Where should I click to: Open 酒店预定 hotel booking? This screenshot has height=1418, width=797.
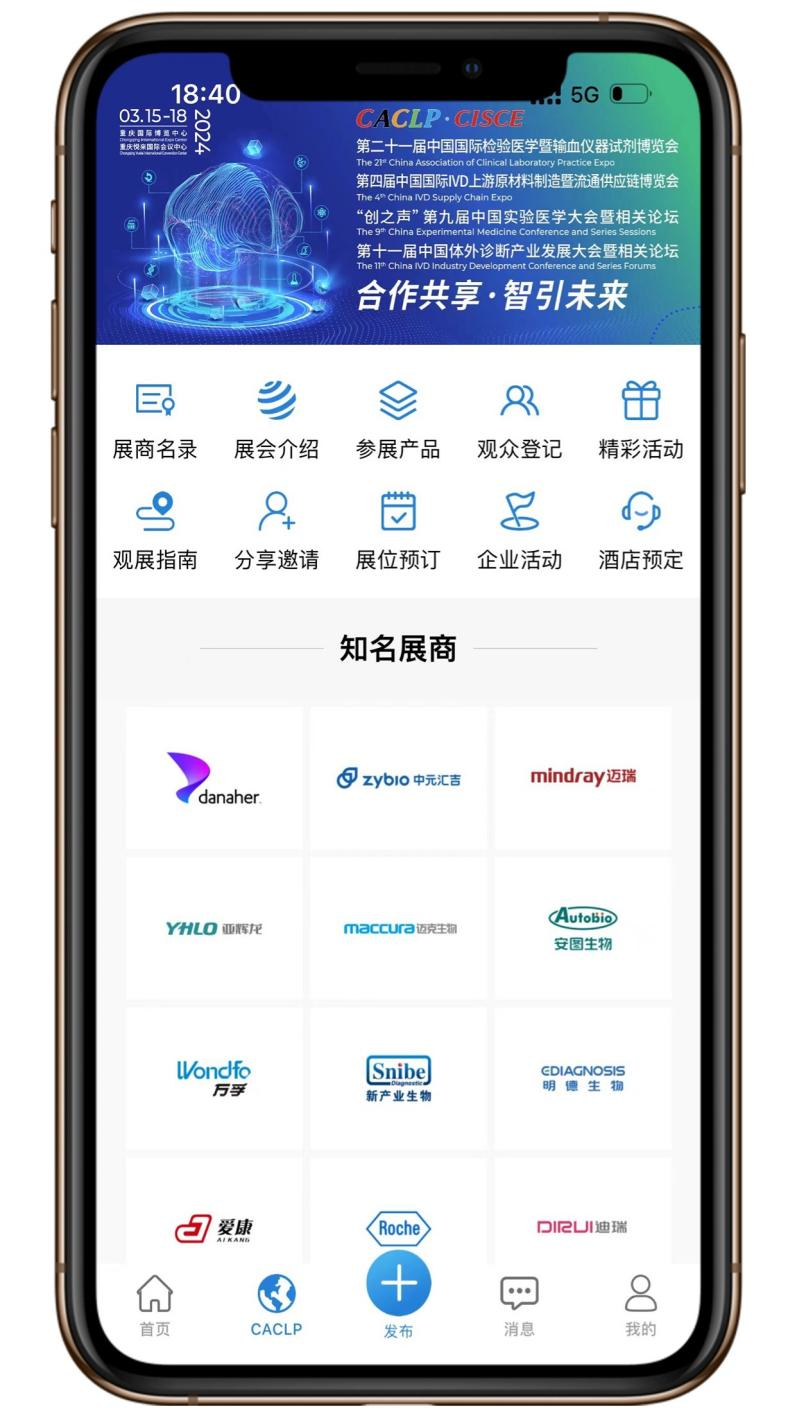pos(641,530)
